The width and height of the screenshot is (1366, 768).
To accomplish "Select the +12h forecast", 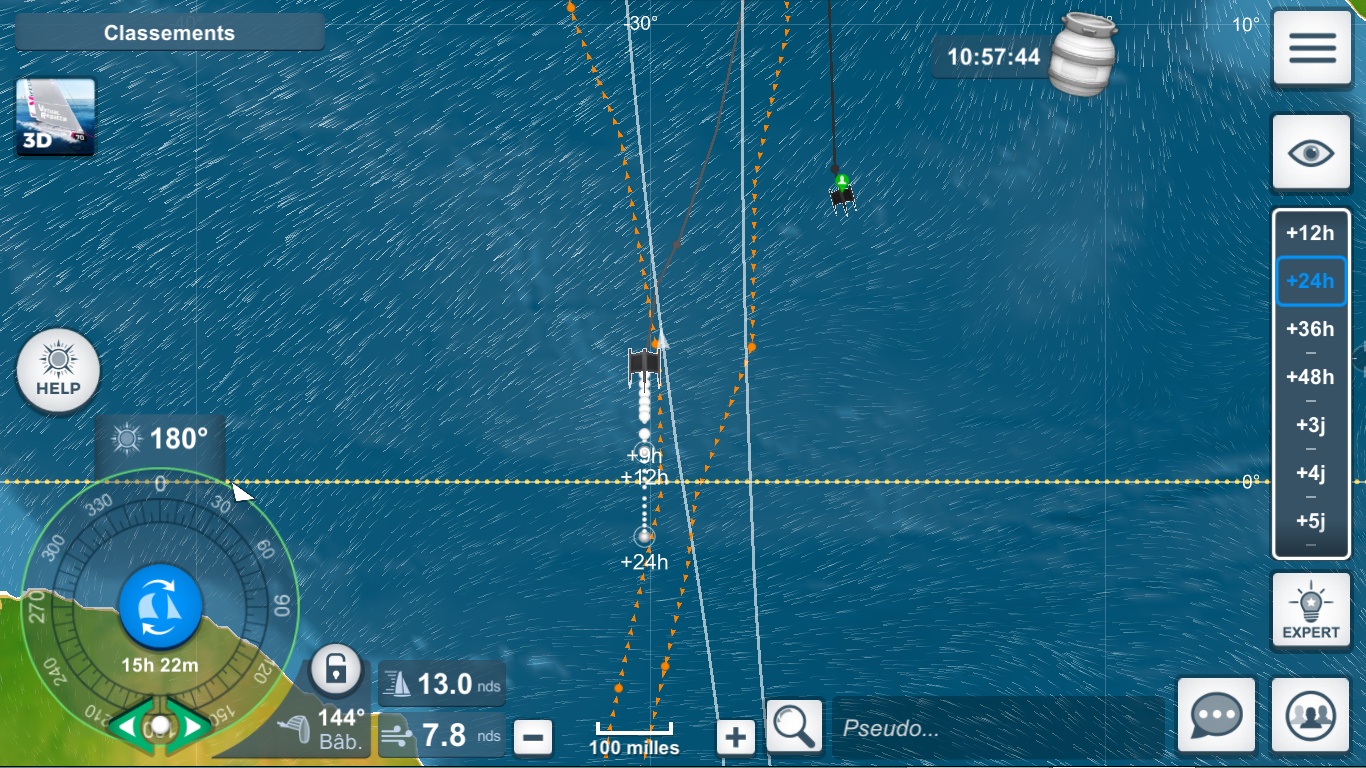I will (x=1310, y=233).
